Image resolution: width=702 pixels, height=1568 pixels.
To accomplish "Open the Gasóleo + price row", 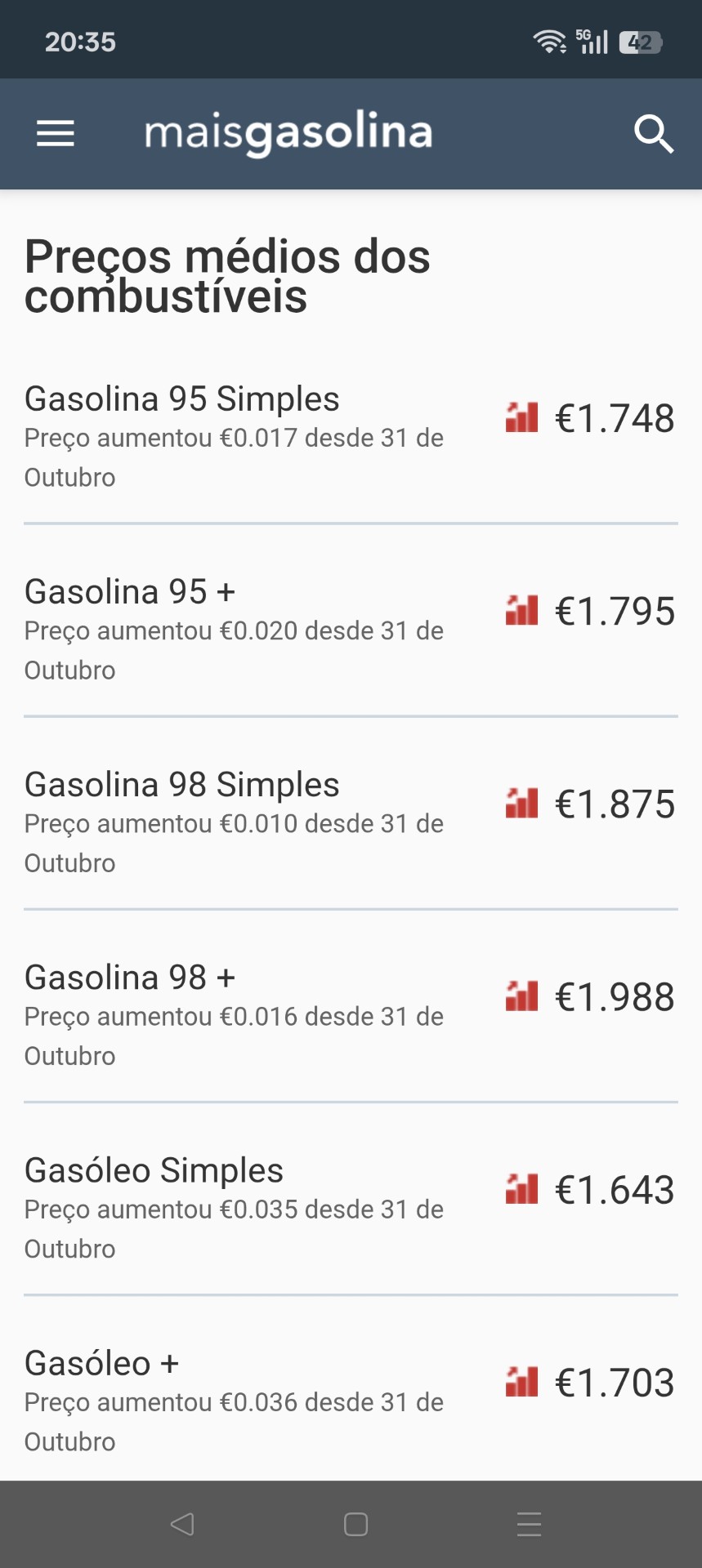I will pos(350,1400).
